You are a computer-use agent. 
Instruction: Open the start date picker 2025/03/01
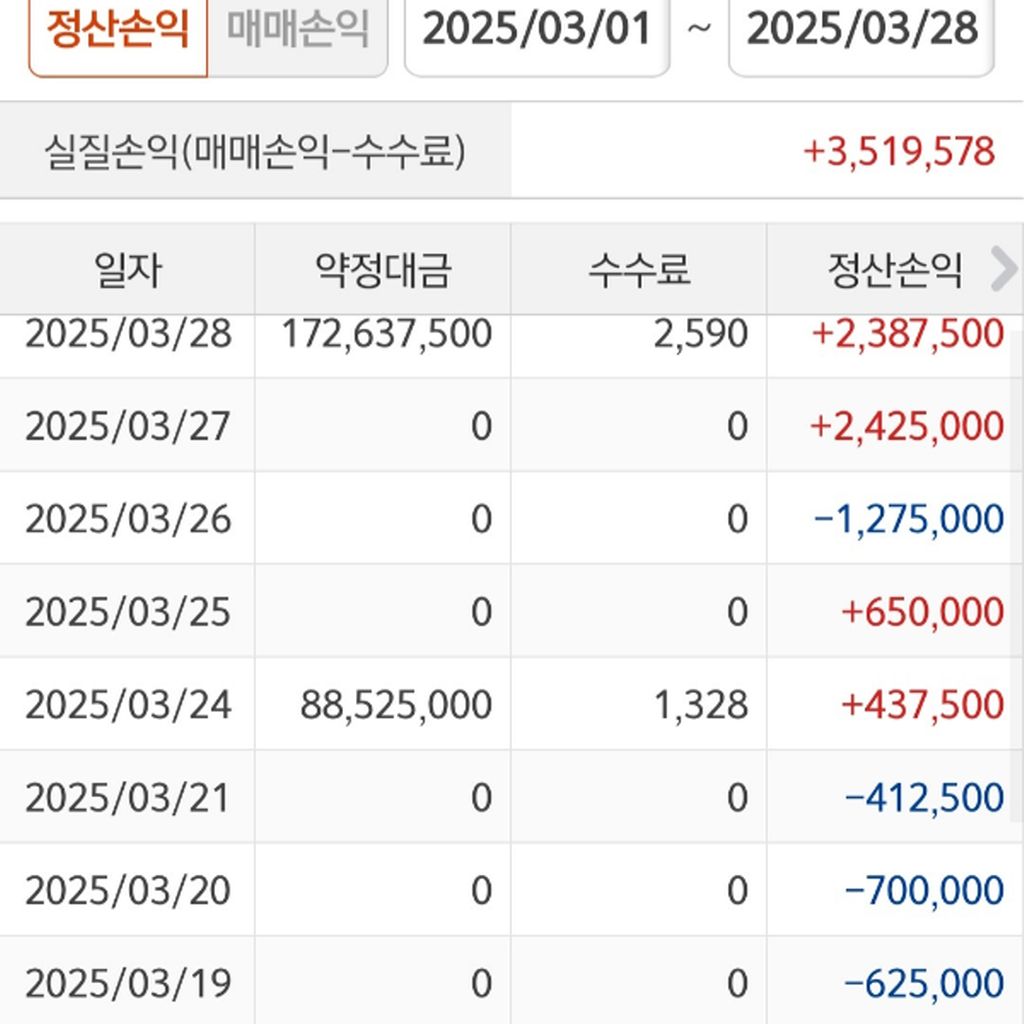[x=537, y=30]
